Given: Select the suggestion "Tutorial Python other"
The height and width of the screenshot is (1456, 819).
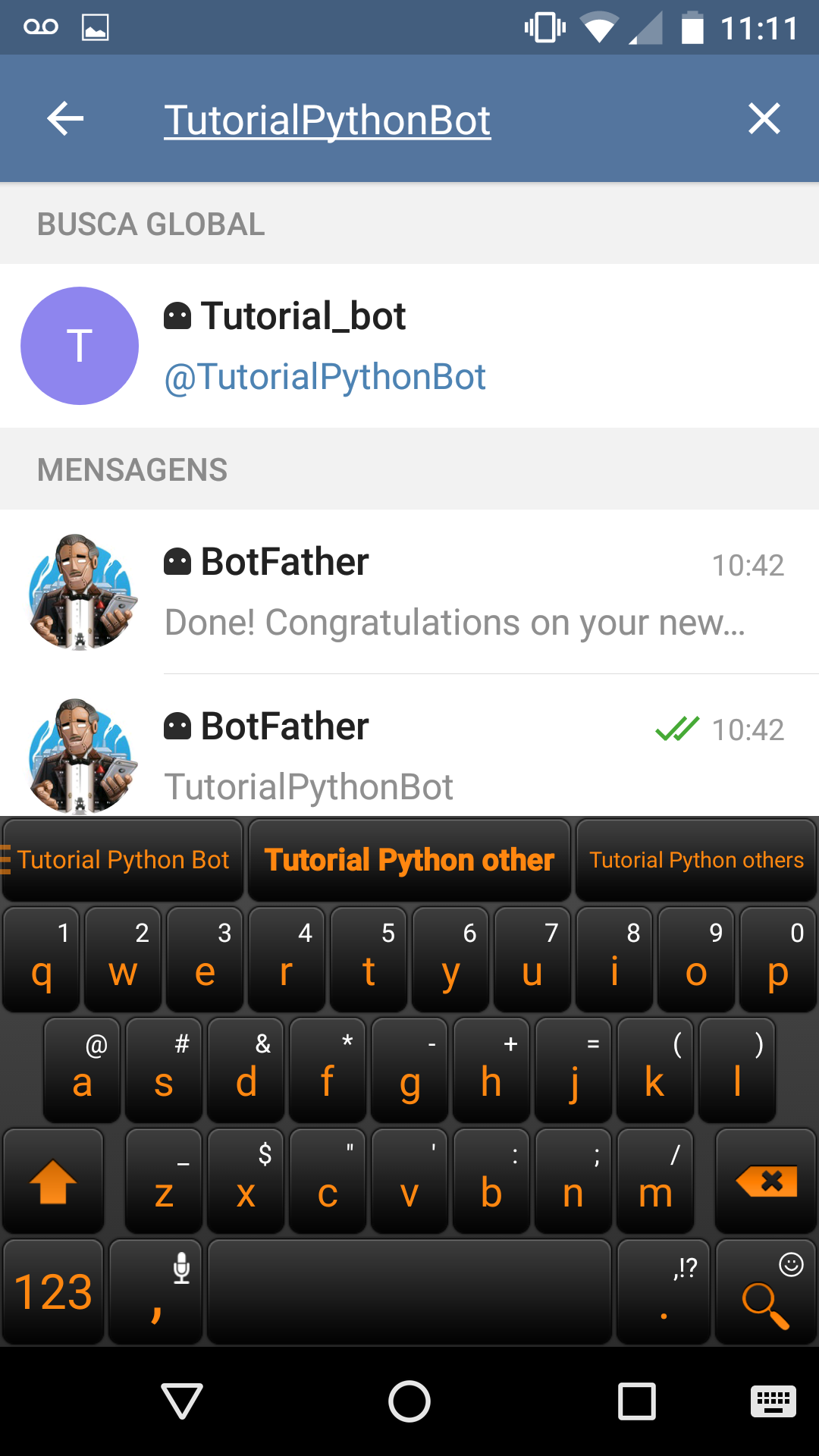Looking at the screenshot, I should pos(409,860).
